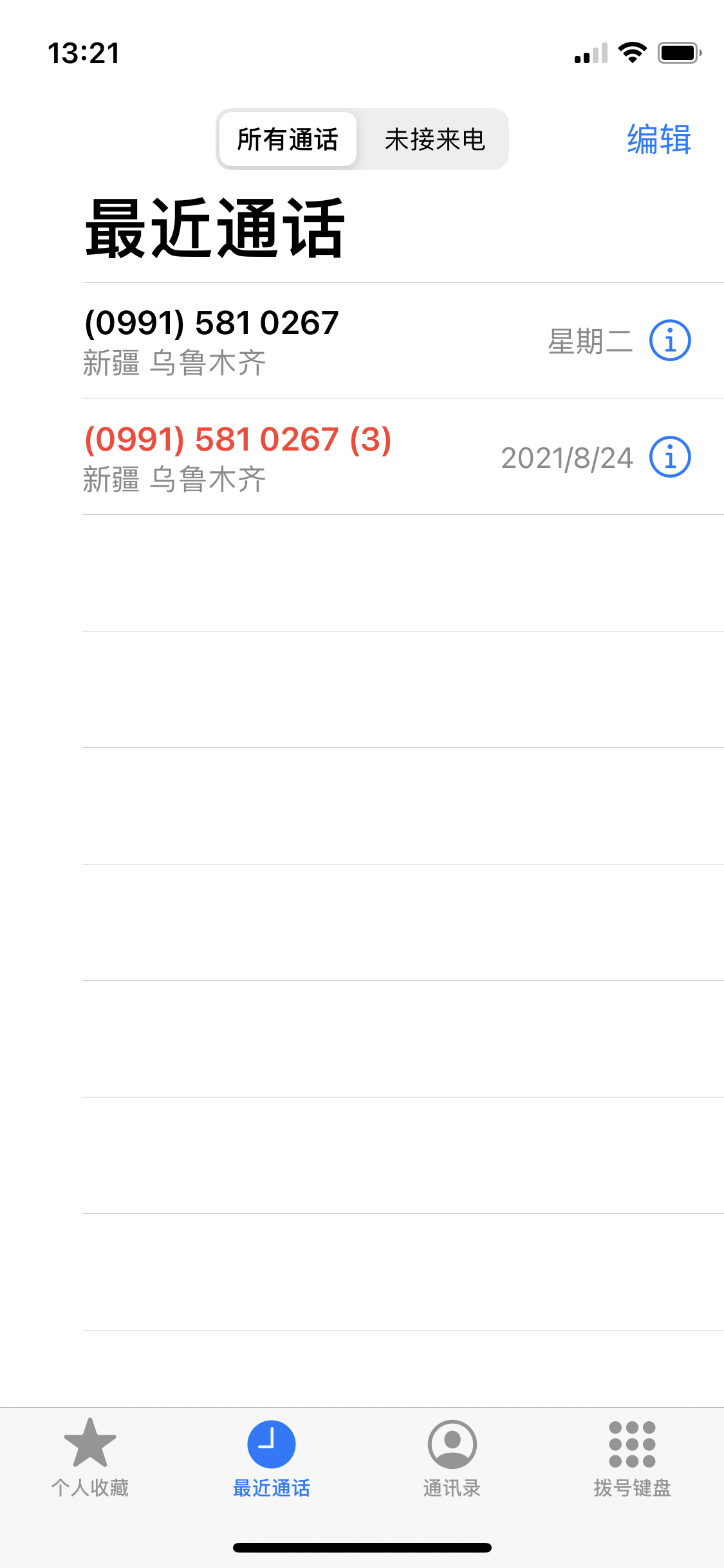Screen dimensions: 724x1568
Task: Open info for the 2021/8/24 missed call
Action: 670,457
